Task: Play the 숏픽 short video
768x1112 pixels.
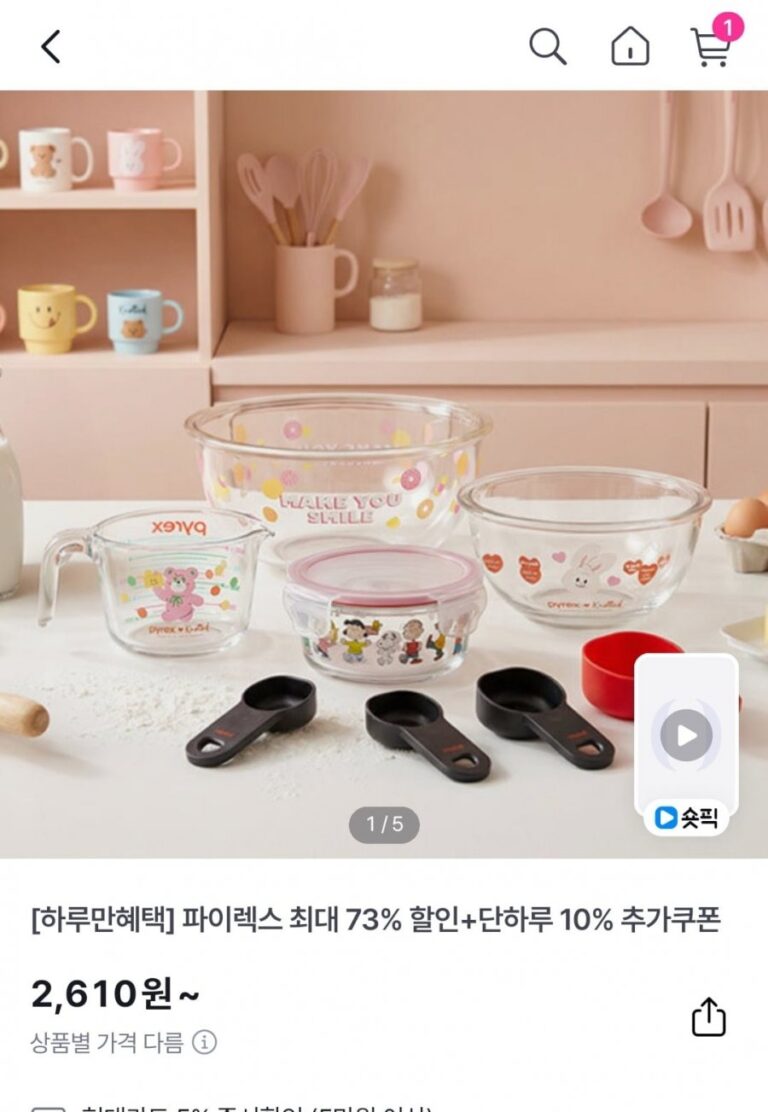Action: (x=686, y=737)
